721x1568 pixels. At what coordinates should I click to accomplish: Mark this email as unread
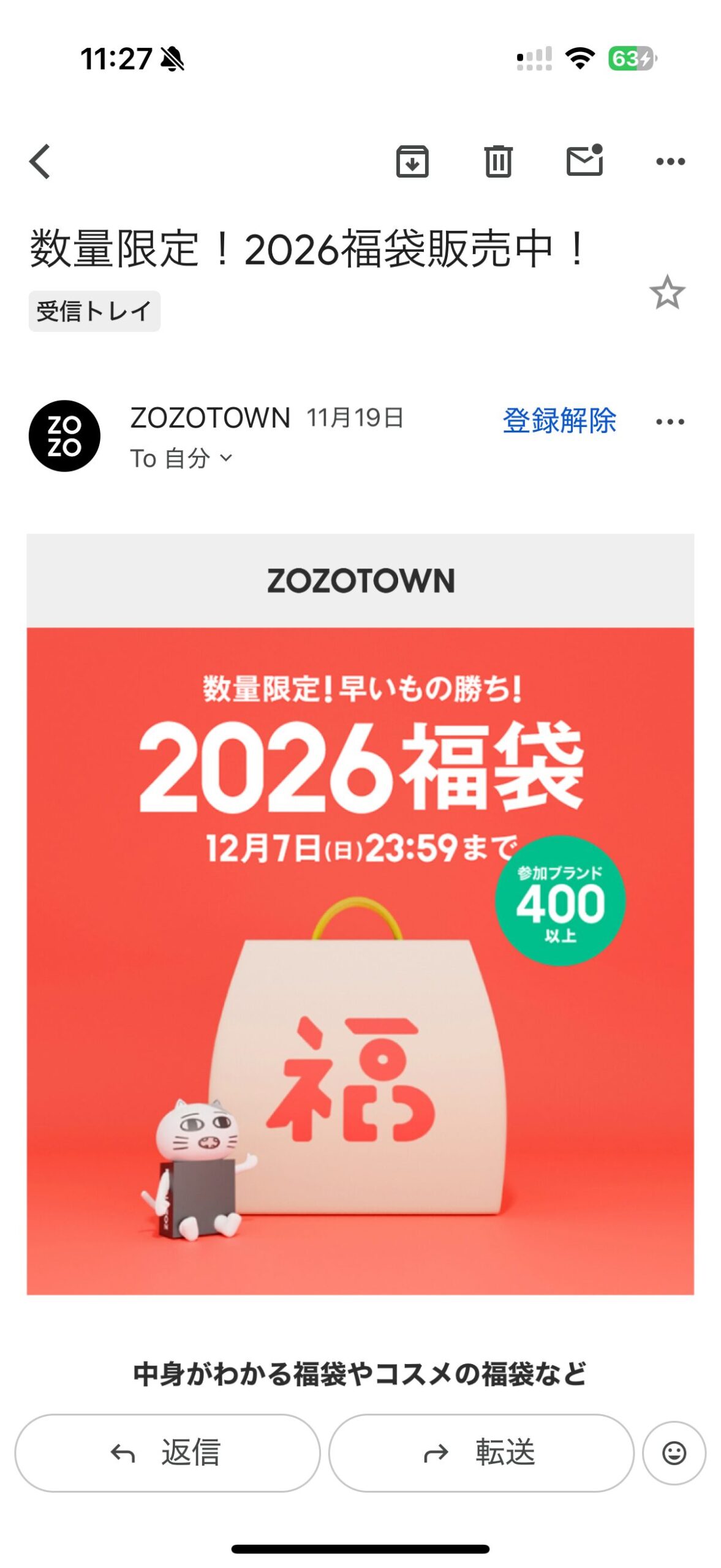coord(584,162)
